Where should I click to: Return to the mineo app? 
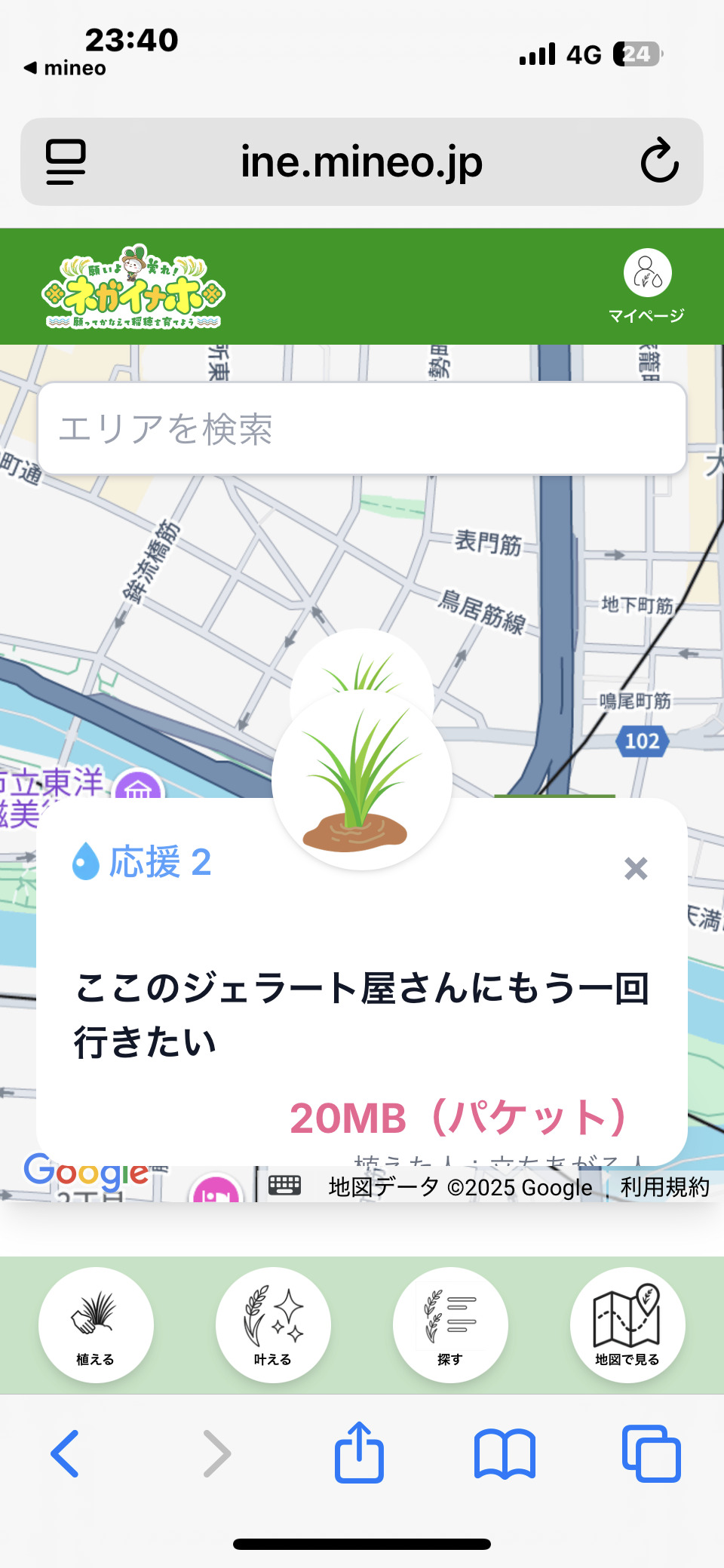point(65,68)
